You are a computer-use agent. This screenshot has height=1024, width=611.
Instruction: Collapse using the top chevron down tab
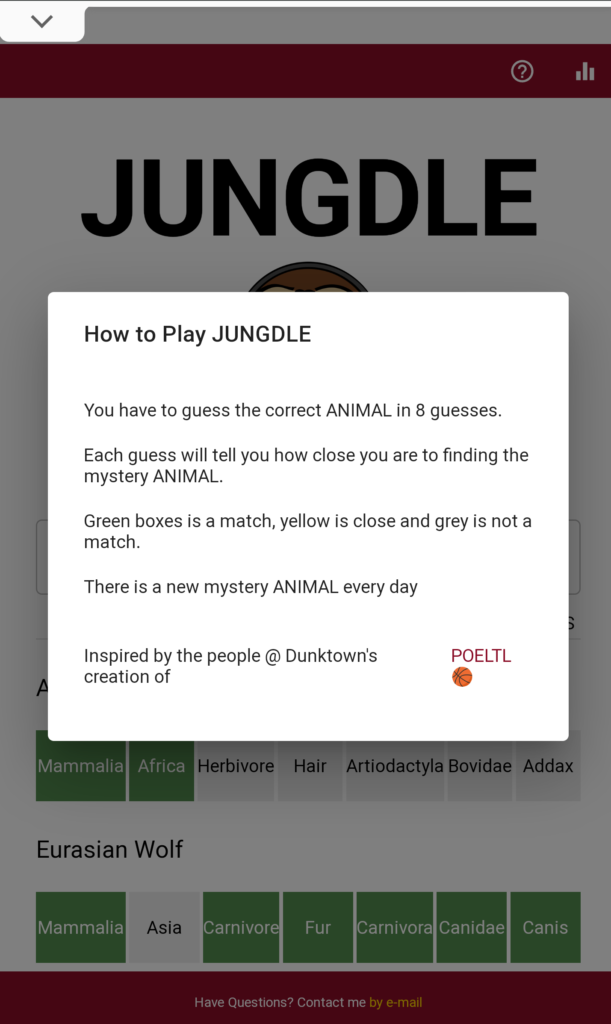[x=42, y=22]
